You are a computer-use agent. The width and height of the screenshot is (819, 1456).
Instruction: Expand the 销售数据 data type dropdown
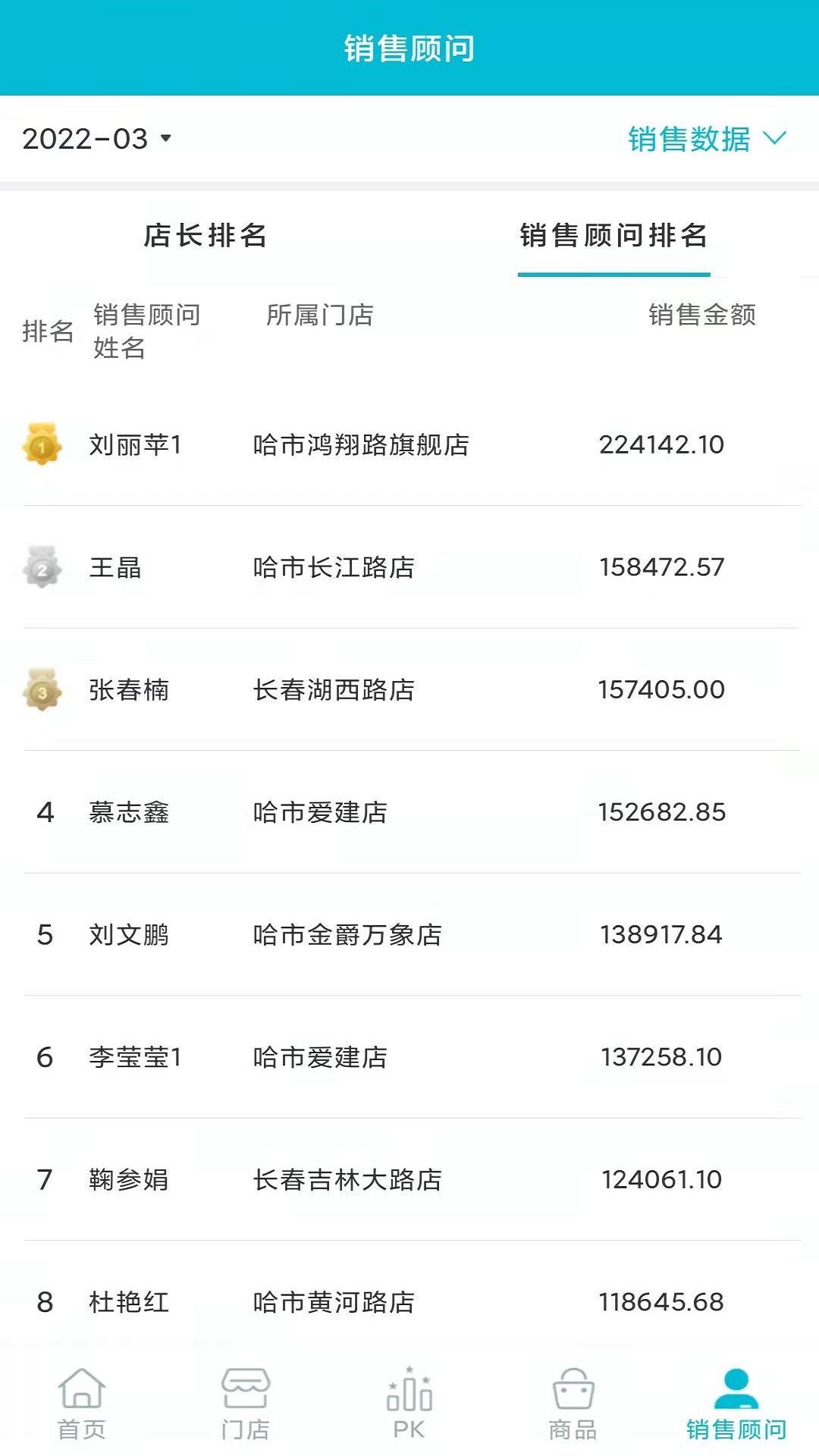click(x=688, y=139)
